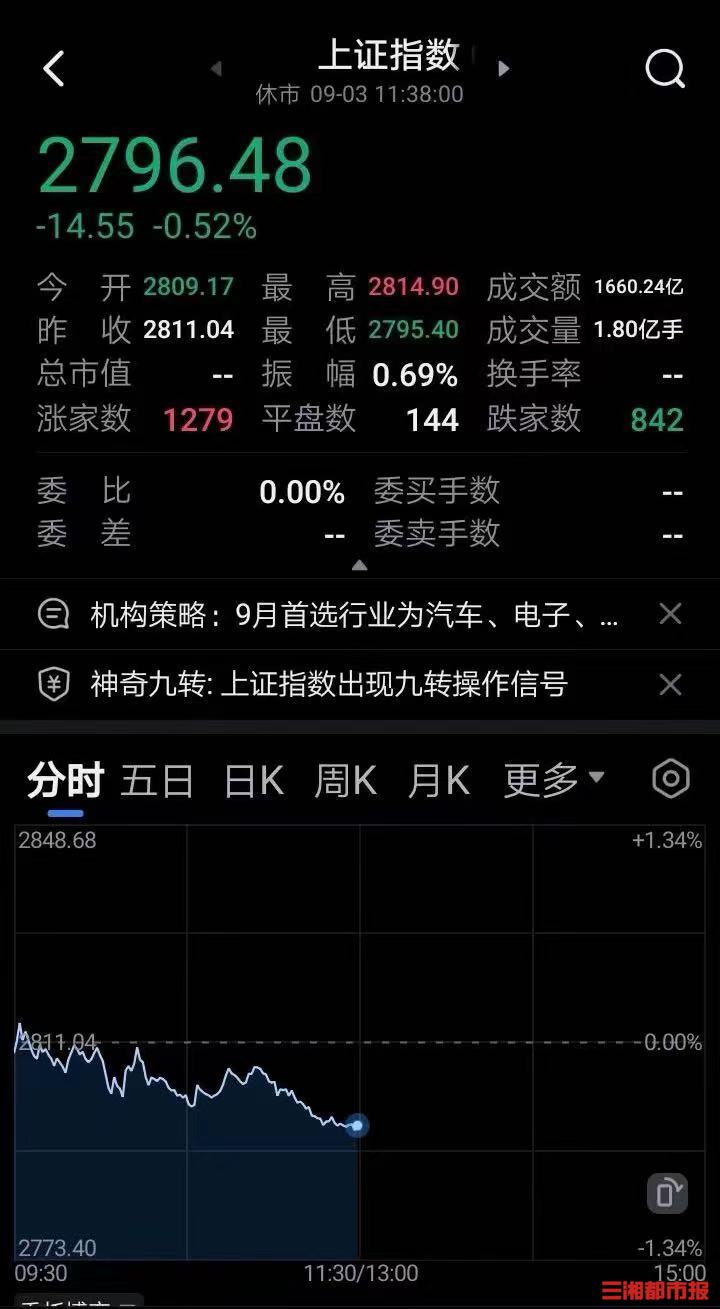This screenshot has height=1309, width=720.
Task: Open chart settings hexagon icon
Action: 670,779
